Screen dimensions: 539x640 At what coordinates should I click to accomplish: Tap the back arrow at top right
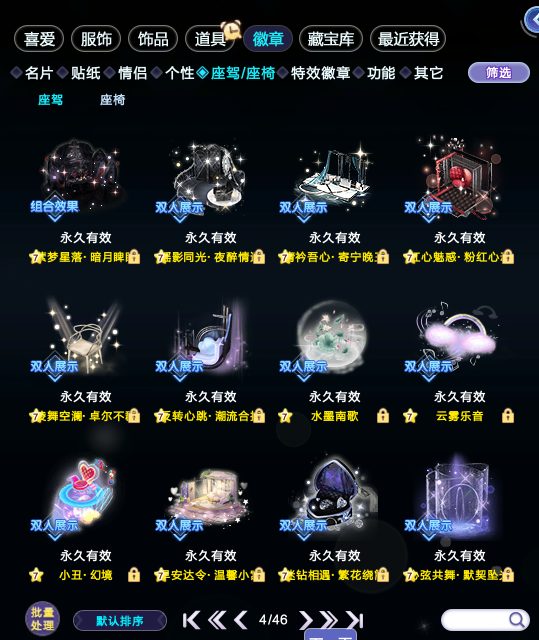[x=532, y=20]
